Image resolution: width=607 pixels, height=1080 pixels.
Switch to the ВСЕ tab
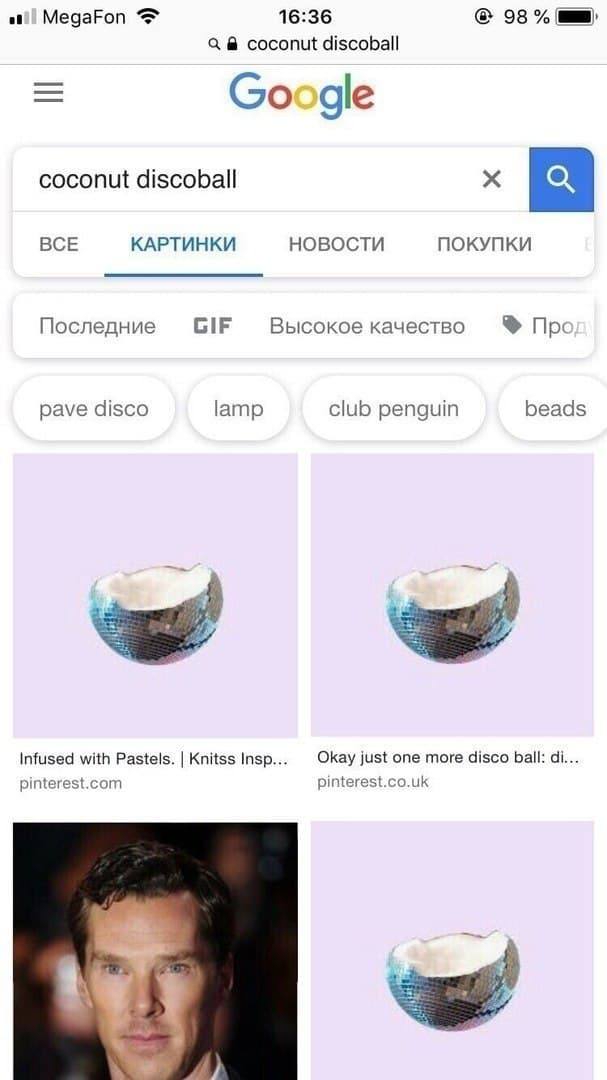tap(58, 244)
